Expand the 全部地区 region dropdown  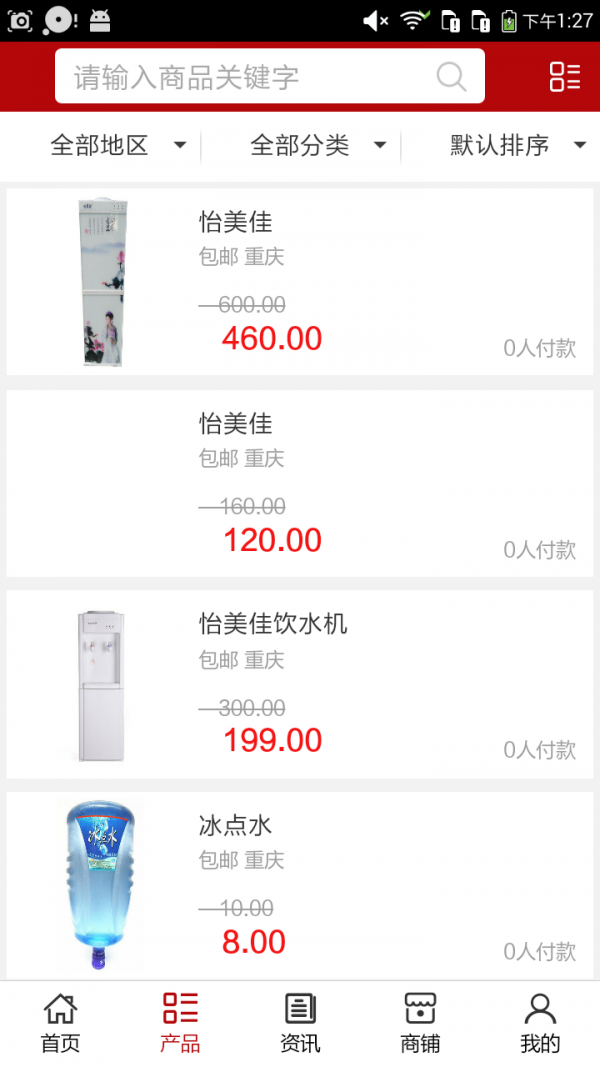point(118,146)
